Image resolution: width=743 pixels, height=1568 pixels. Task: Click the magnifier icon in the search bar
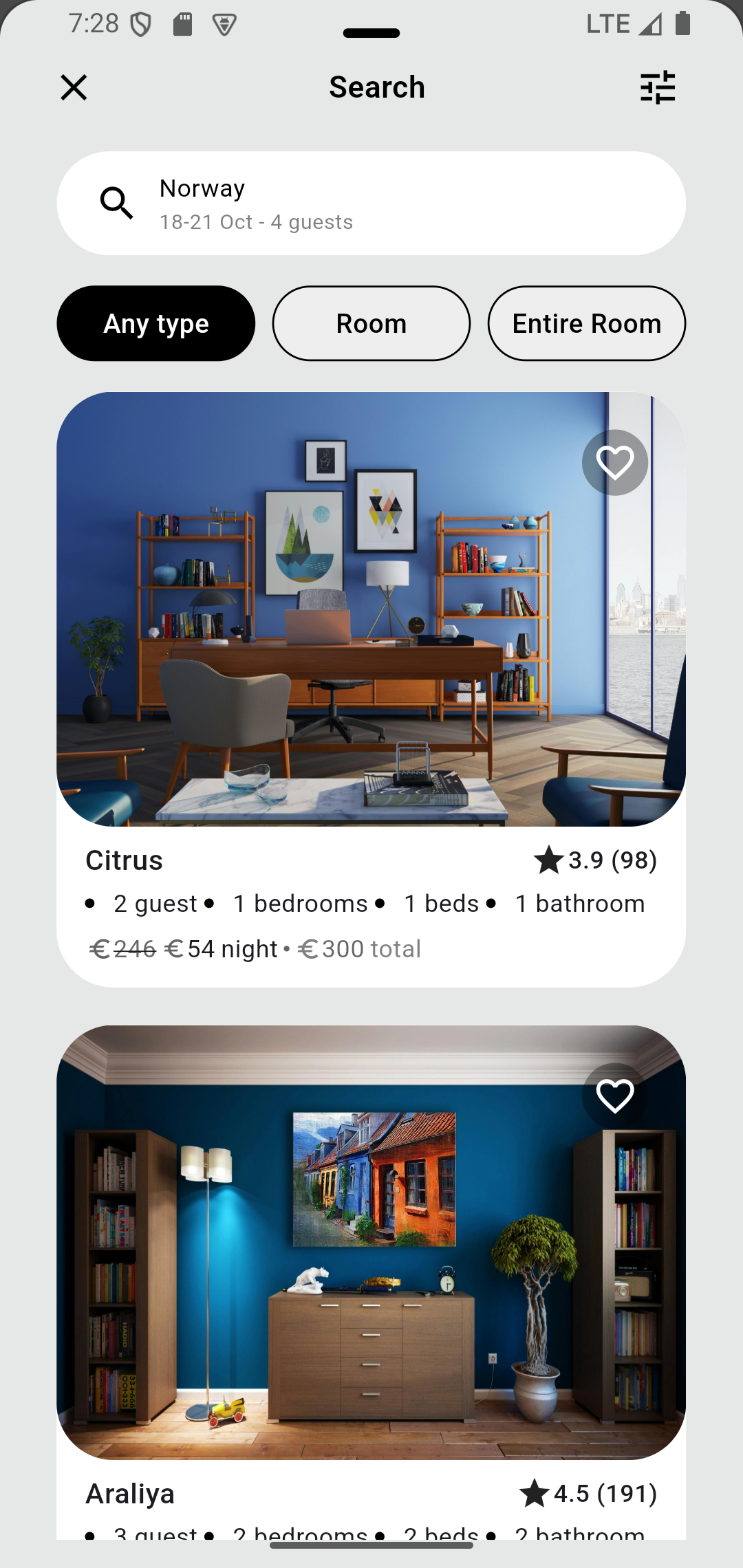(x=116, y=203)
